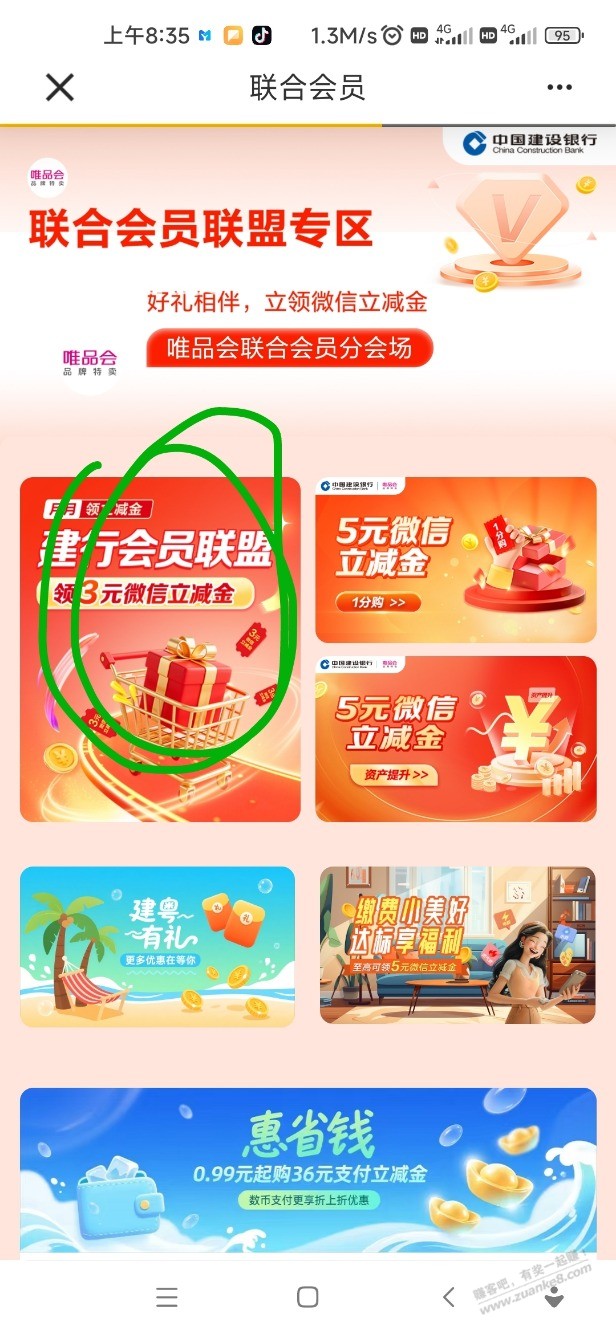The height and width of the screenshot is (1334, 616).
Task: Open the 5元微信立减金 1分购 card
Action: (455, 560)
